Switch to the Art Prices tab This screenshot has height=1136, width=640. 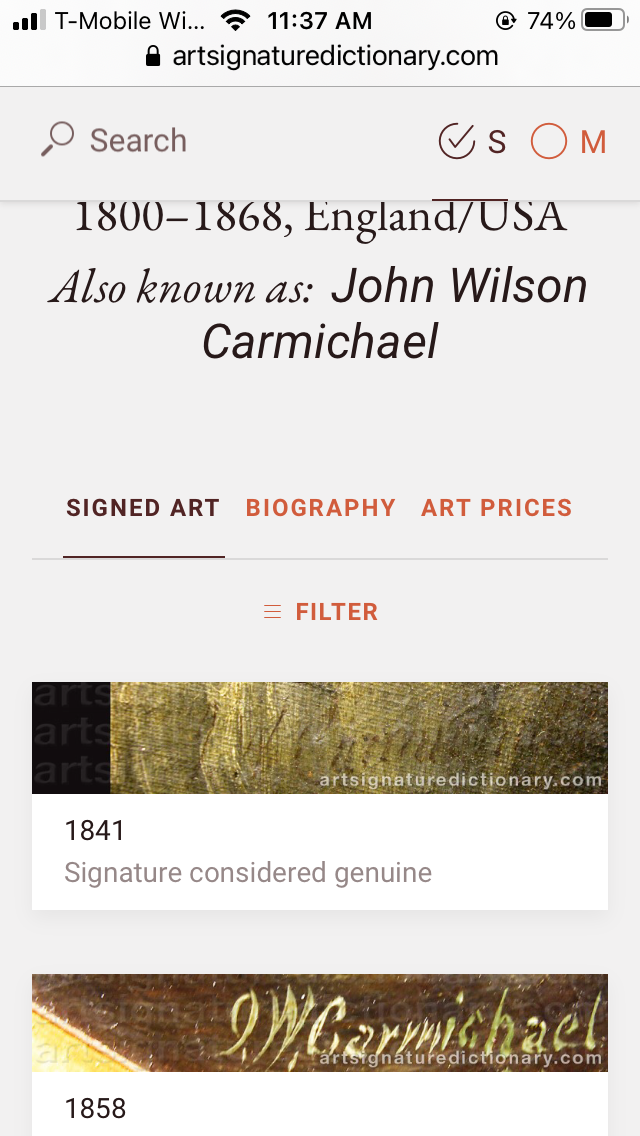pos(497,508)
